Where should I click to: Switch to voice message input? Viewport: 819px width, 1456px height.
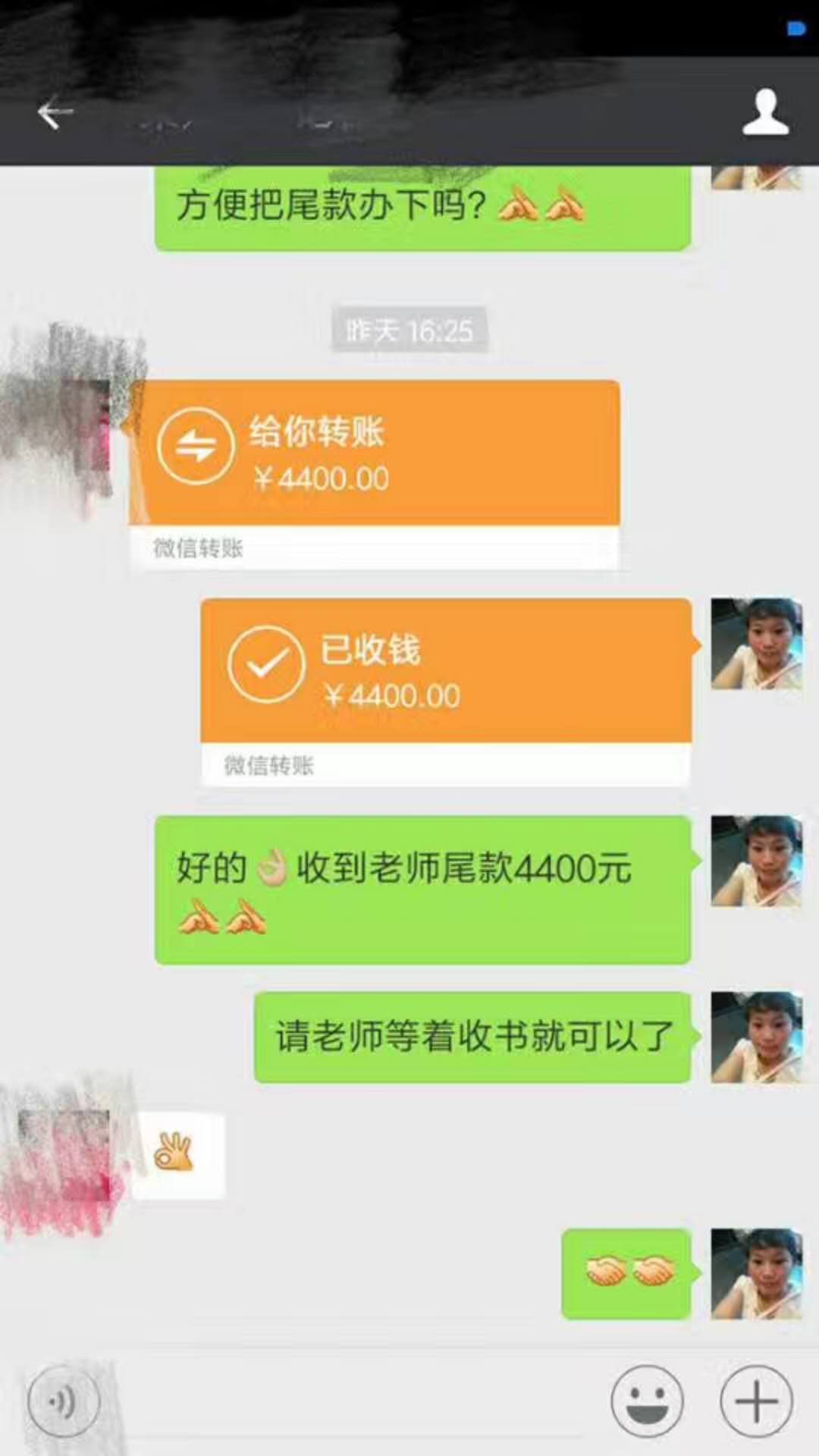tap(64, 1401)
